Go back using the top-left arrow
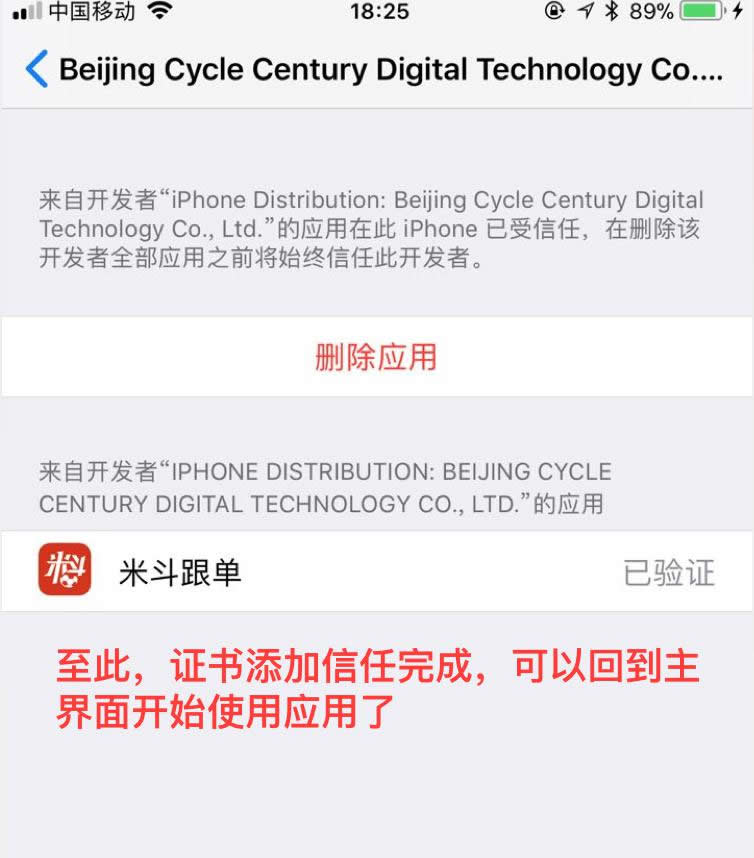 click(36, 70)
